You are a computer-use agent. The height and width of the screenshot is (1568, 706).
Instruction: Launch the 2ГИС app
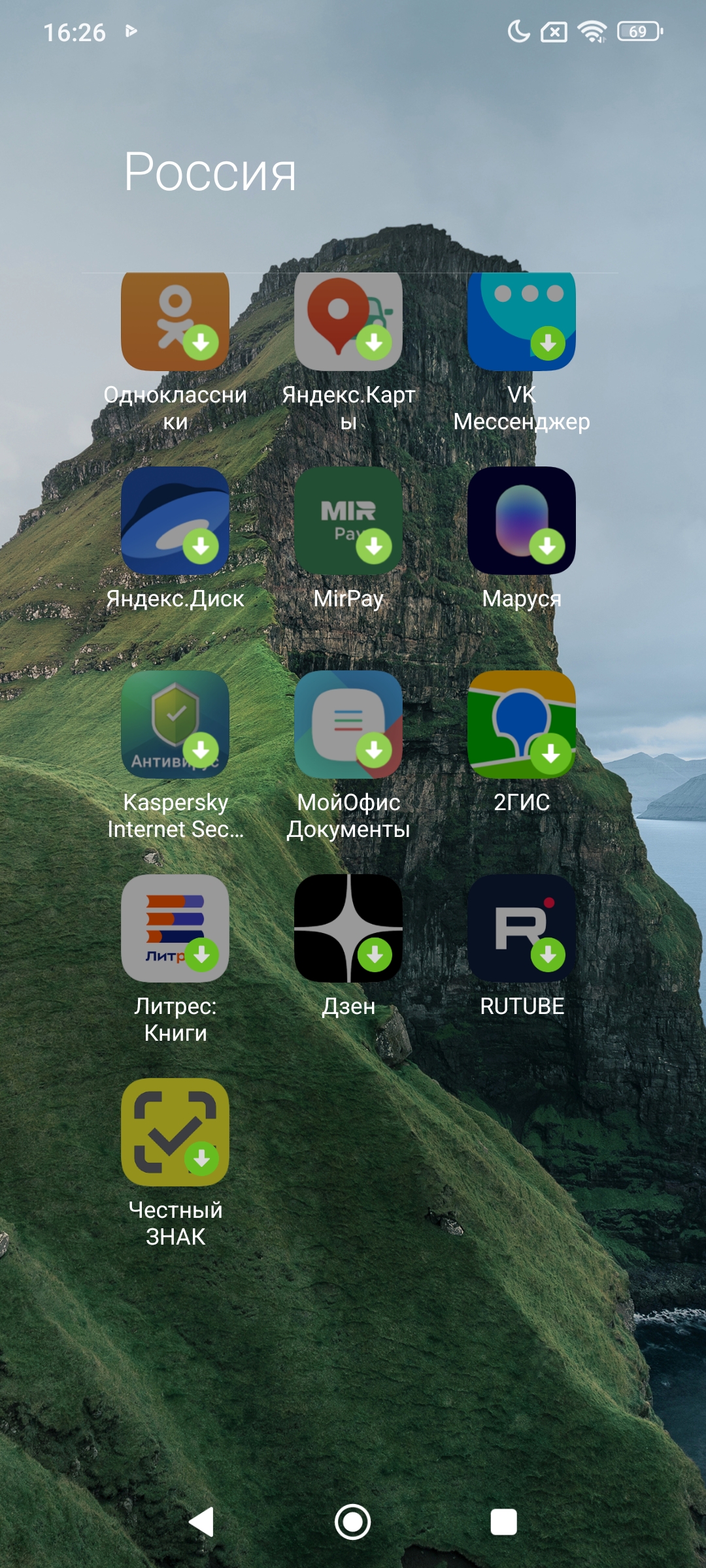point(522,725)
